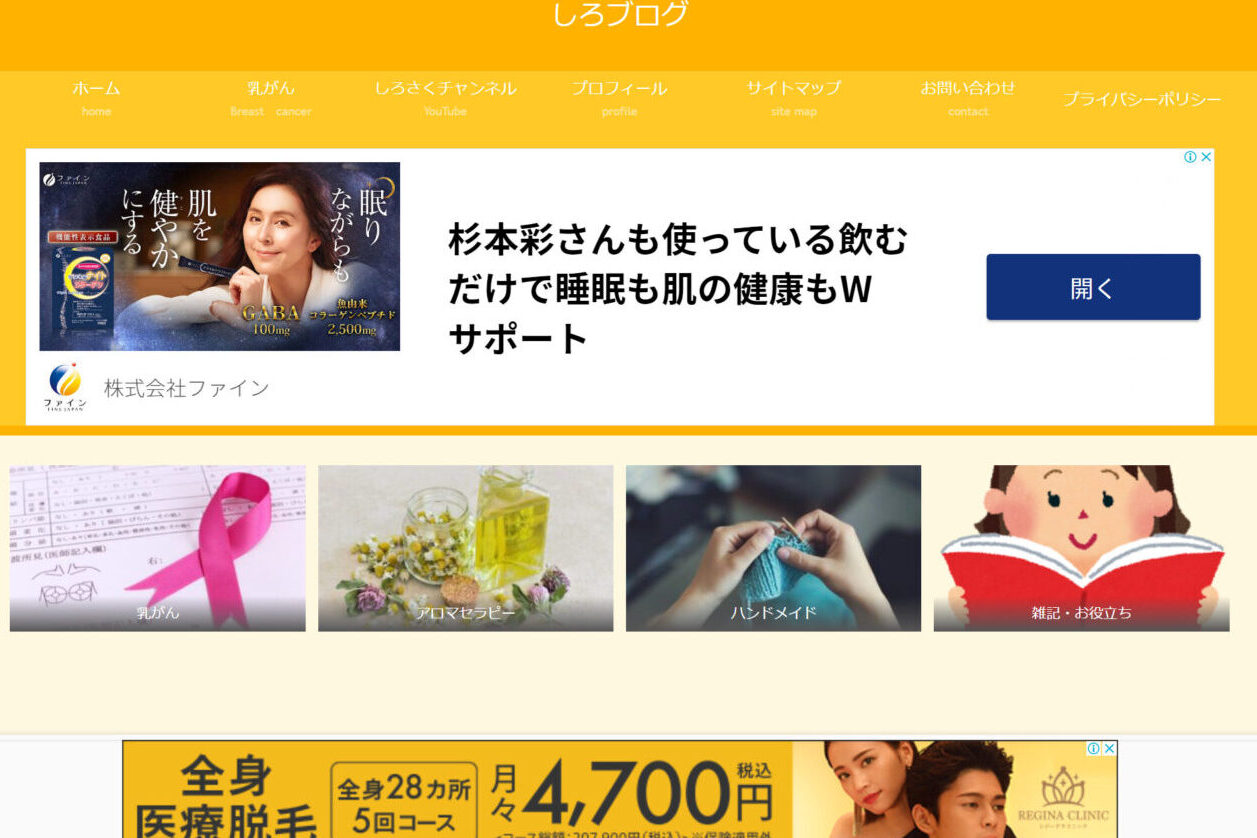This screenshot has height=838, width=1257.
Task: Open プライバシーポリシー page
Action: pos(1141,100)
